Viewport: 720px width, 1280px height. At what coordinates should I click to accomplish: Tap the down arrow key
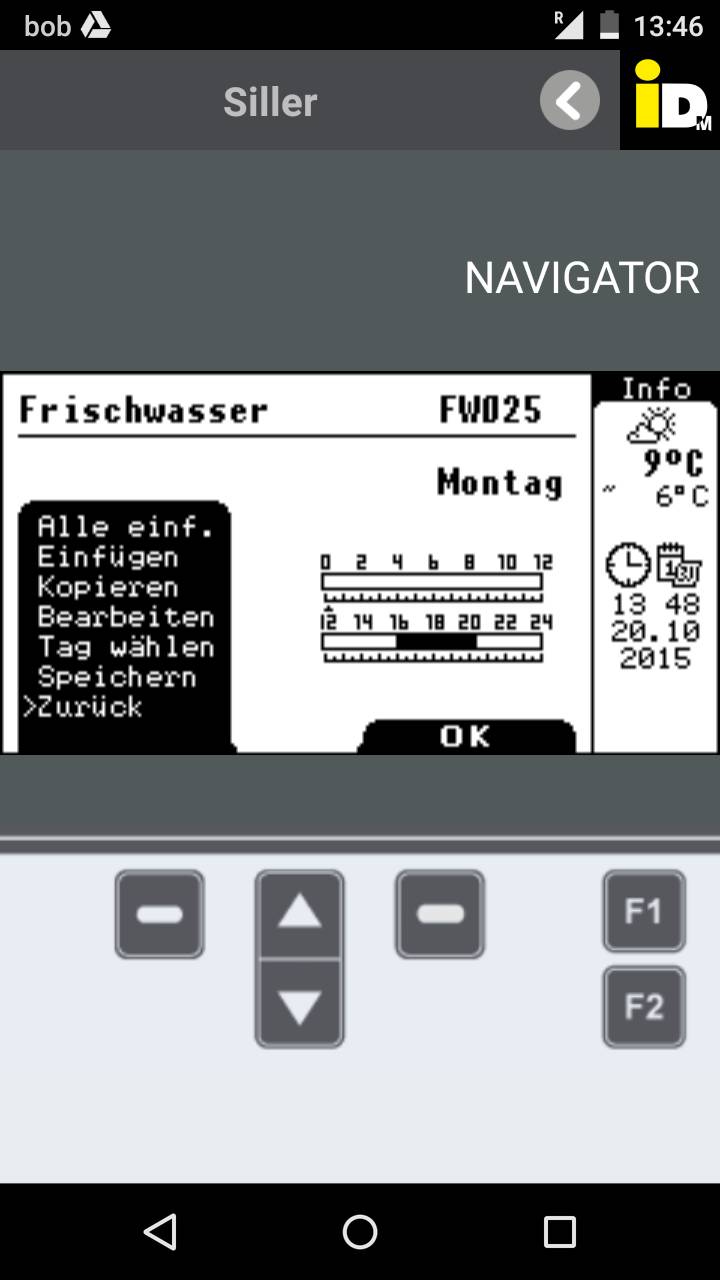point(300,1004)
